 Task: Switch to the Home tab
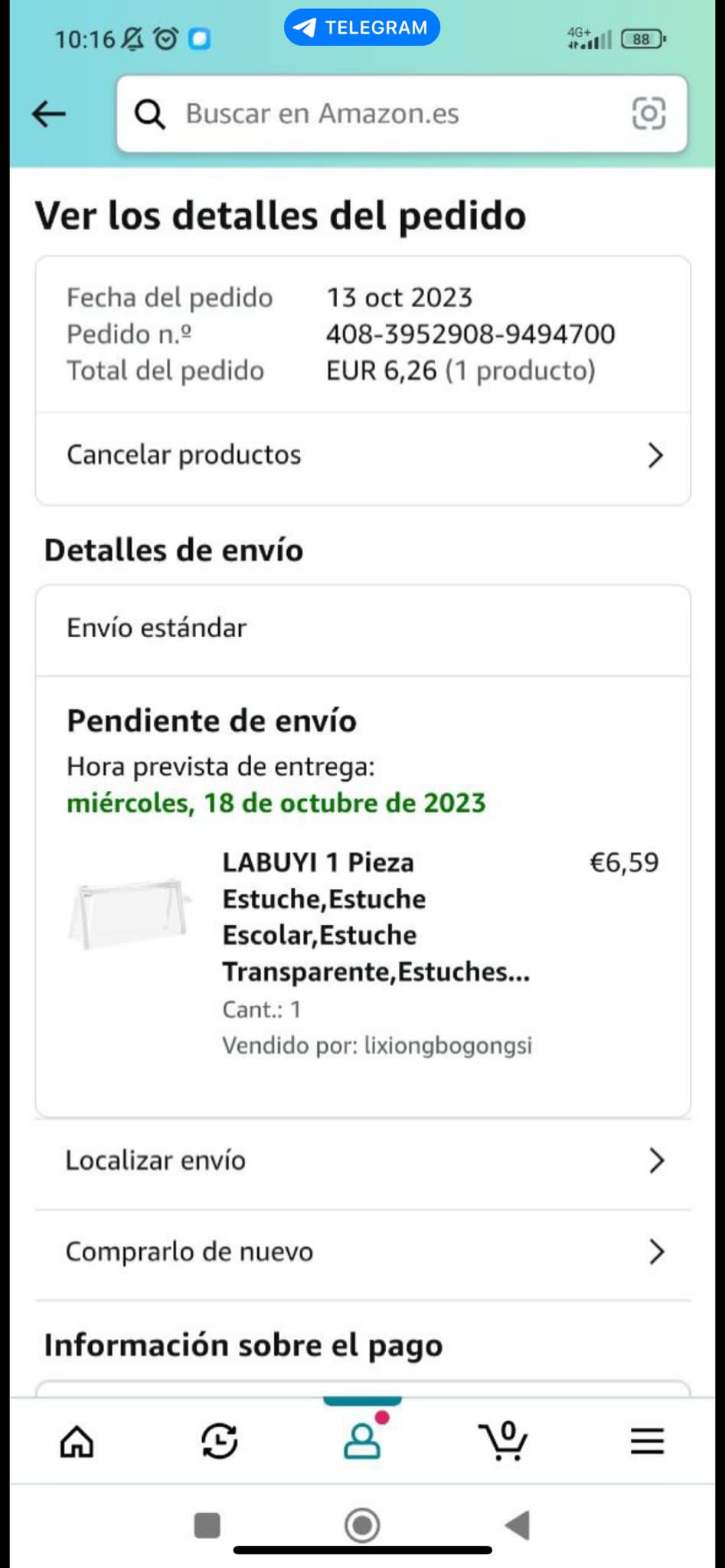point(77,1442)
